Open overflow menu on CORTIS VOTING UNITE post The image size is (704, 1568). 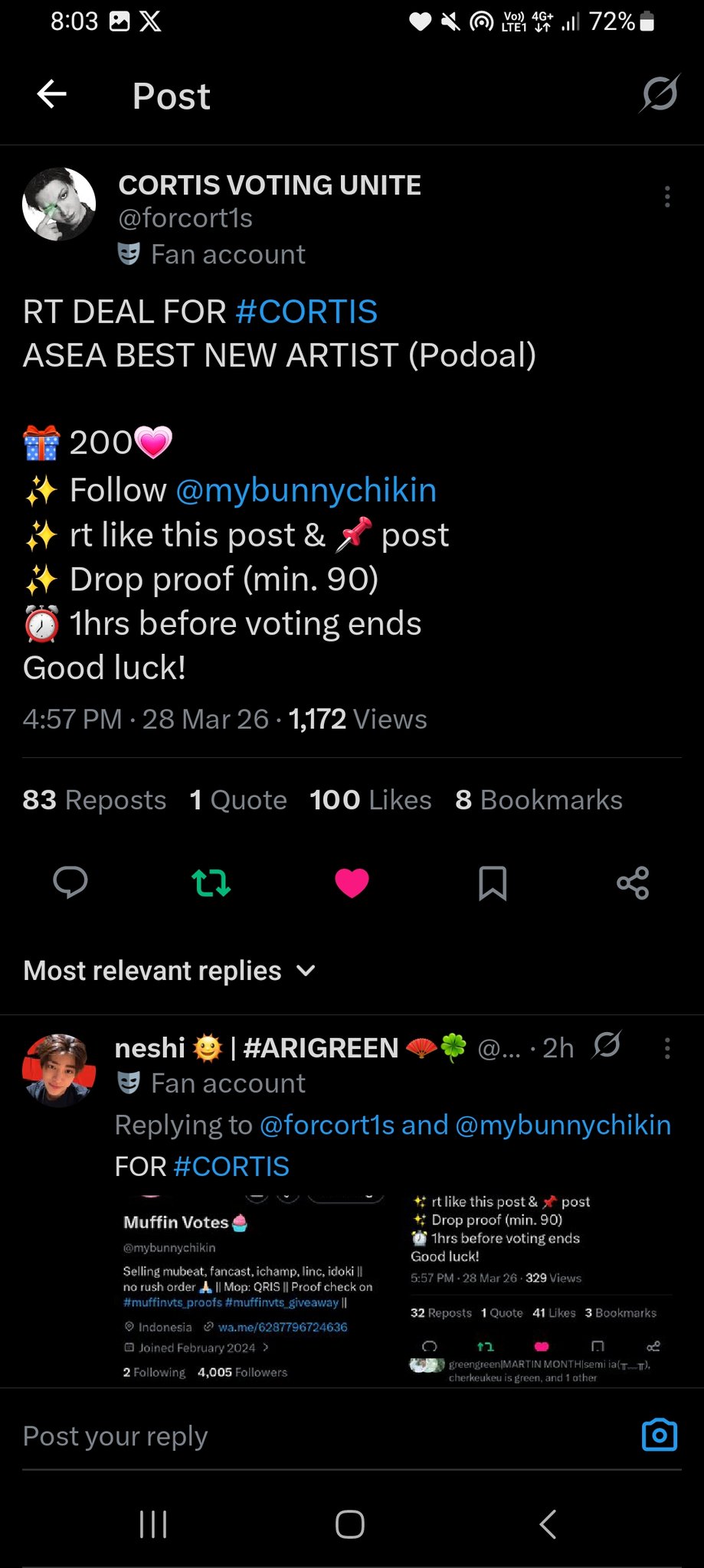pos(667,197)
